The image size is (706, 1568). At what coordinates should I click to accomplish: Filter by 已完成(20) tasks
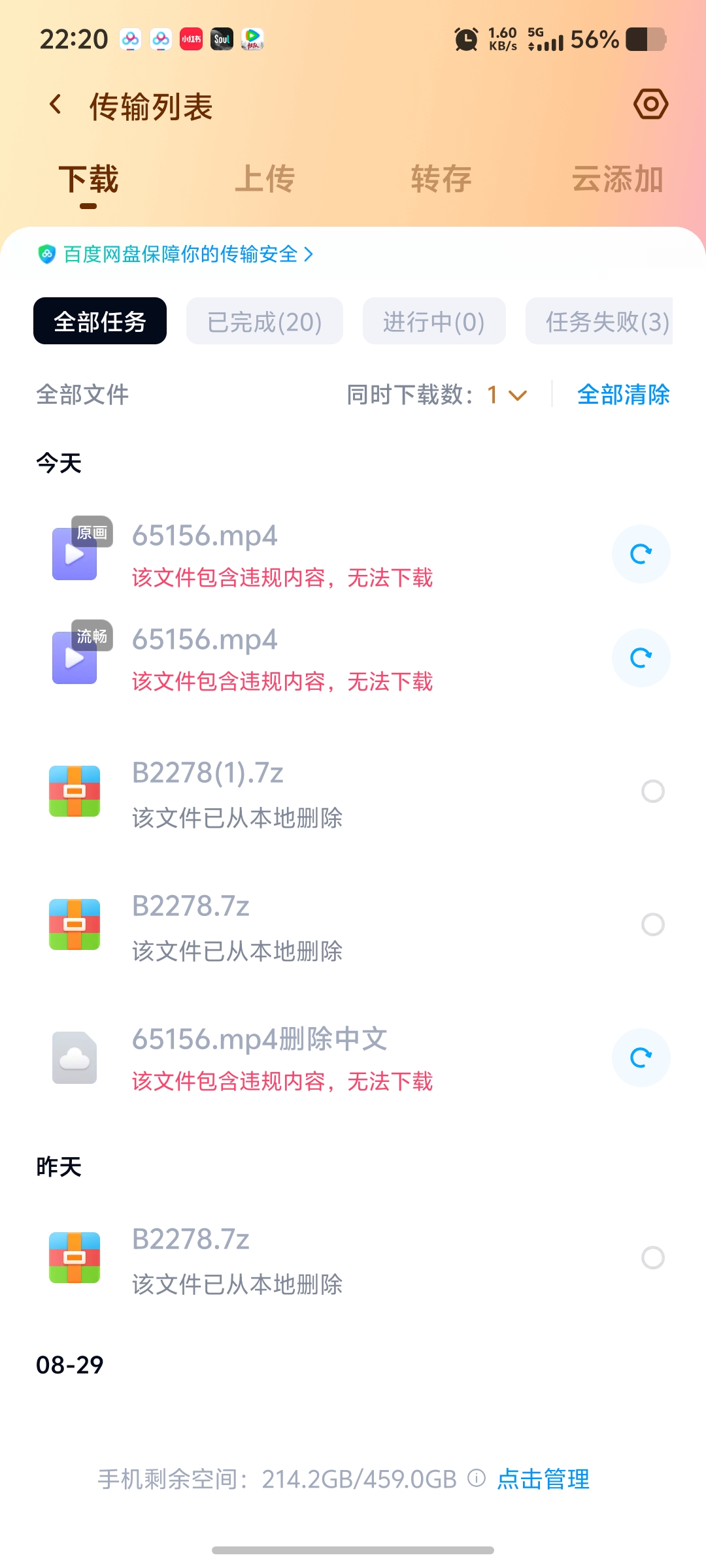[x=265, y=321]
